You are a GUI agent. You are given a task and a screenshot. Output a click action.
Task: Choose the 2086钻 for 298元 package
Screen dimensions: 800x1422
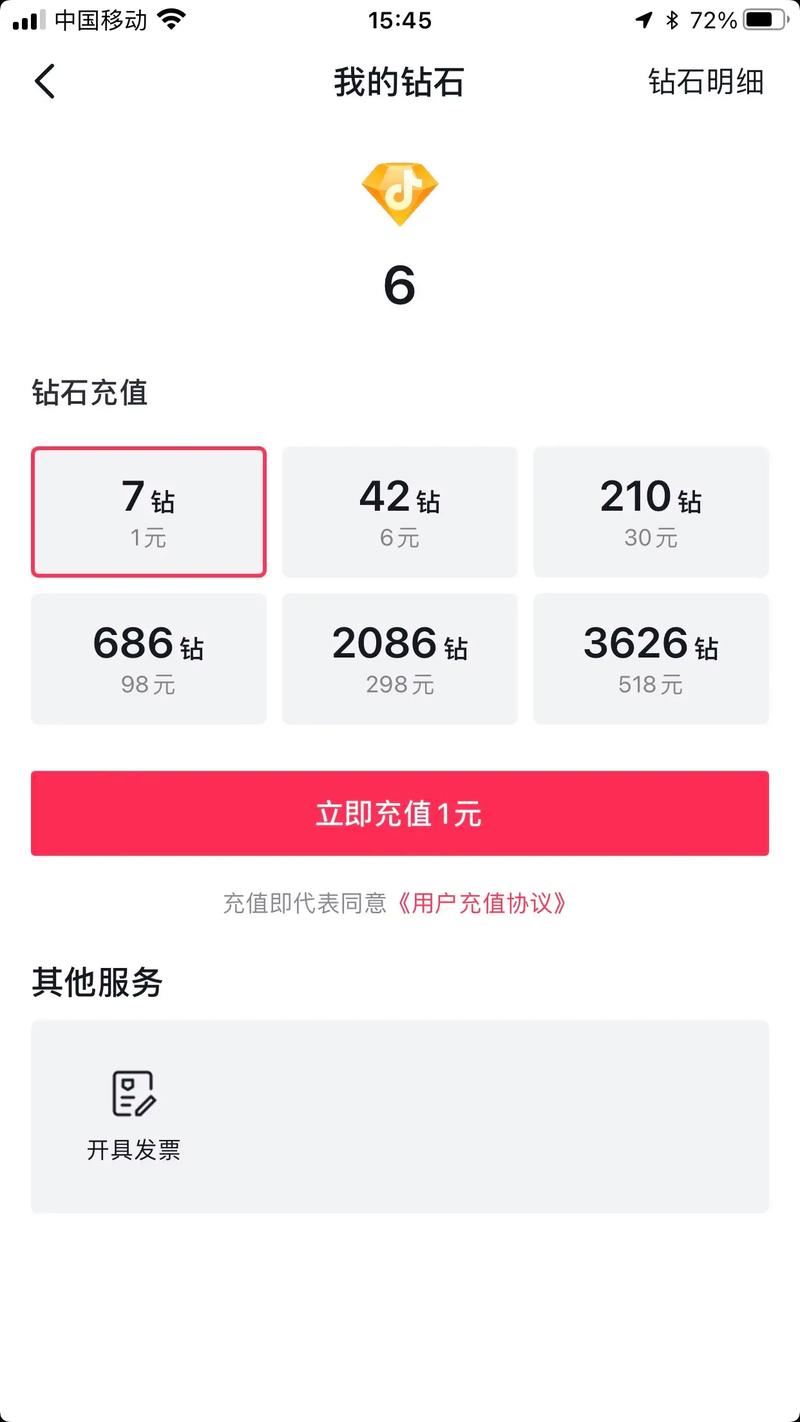coord(400,659)
